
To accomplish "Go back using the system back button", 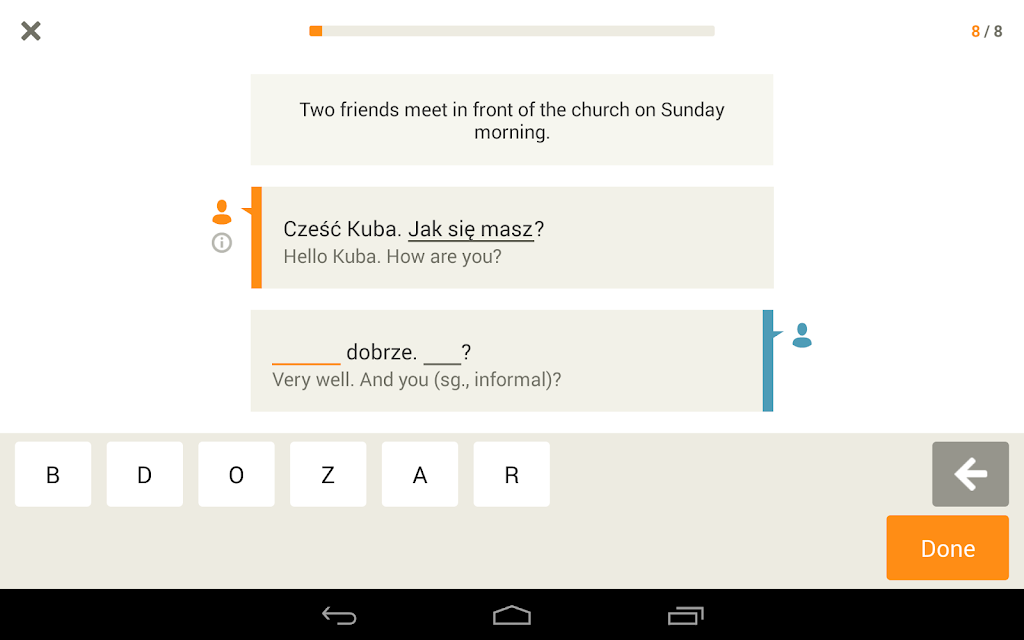I will [x=339, y=615].
